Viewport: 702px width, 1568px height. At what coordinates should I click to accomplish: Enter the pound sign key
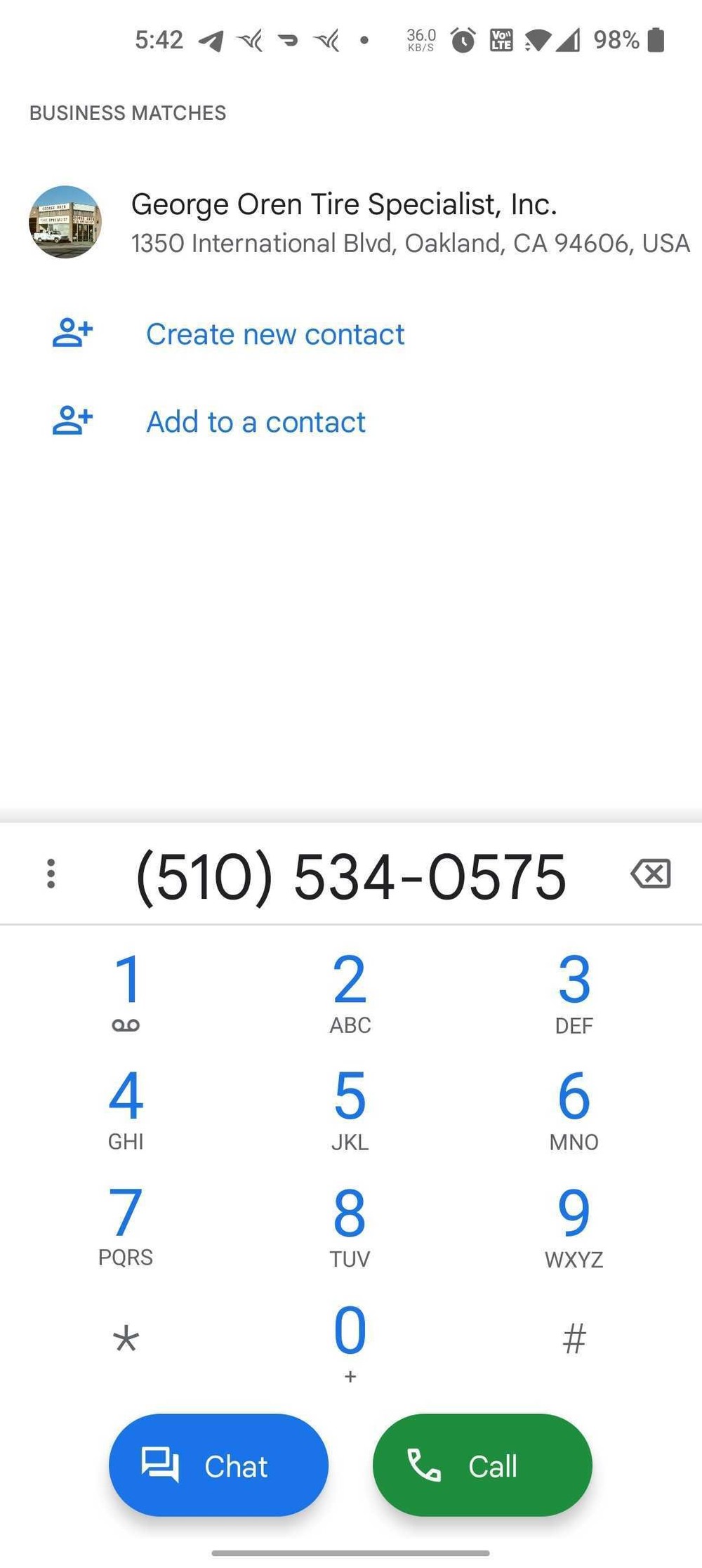click(574, 1338)
